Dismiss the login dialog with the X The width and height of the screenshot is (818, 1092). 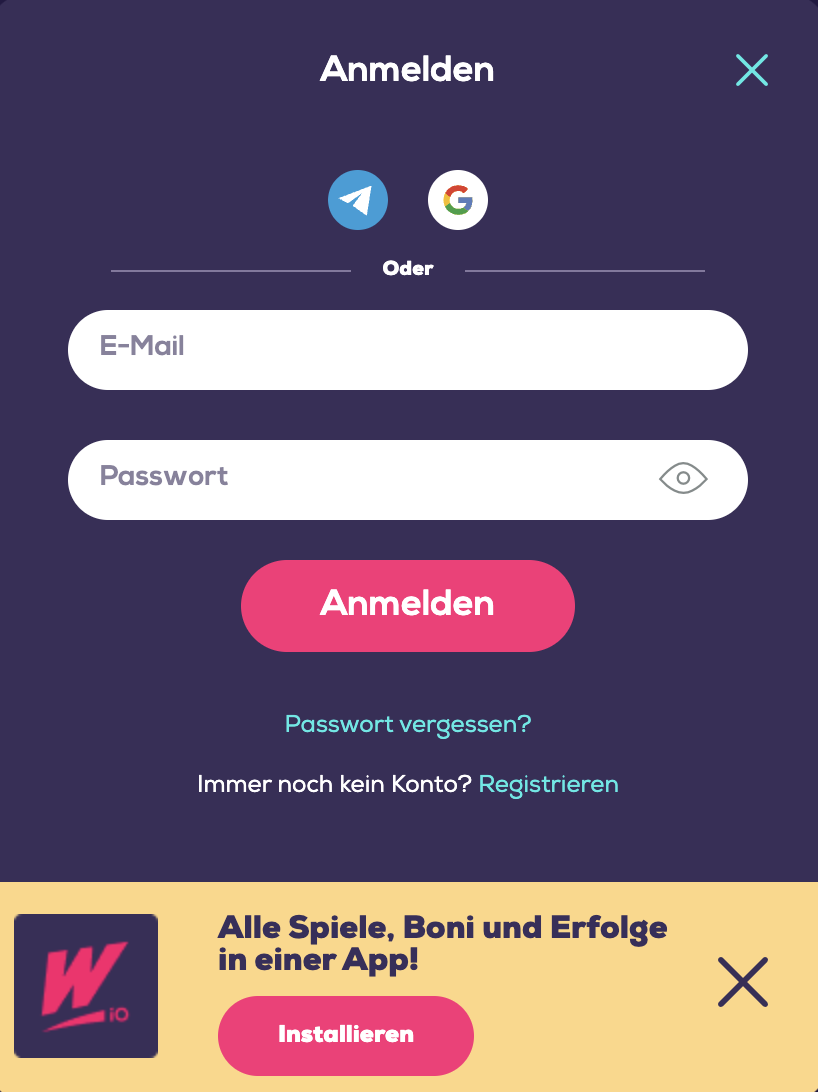(751, 70)
